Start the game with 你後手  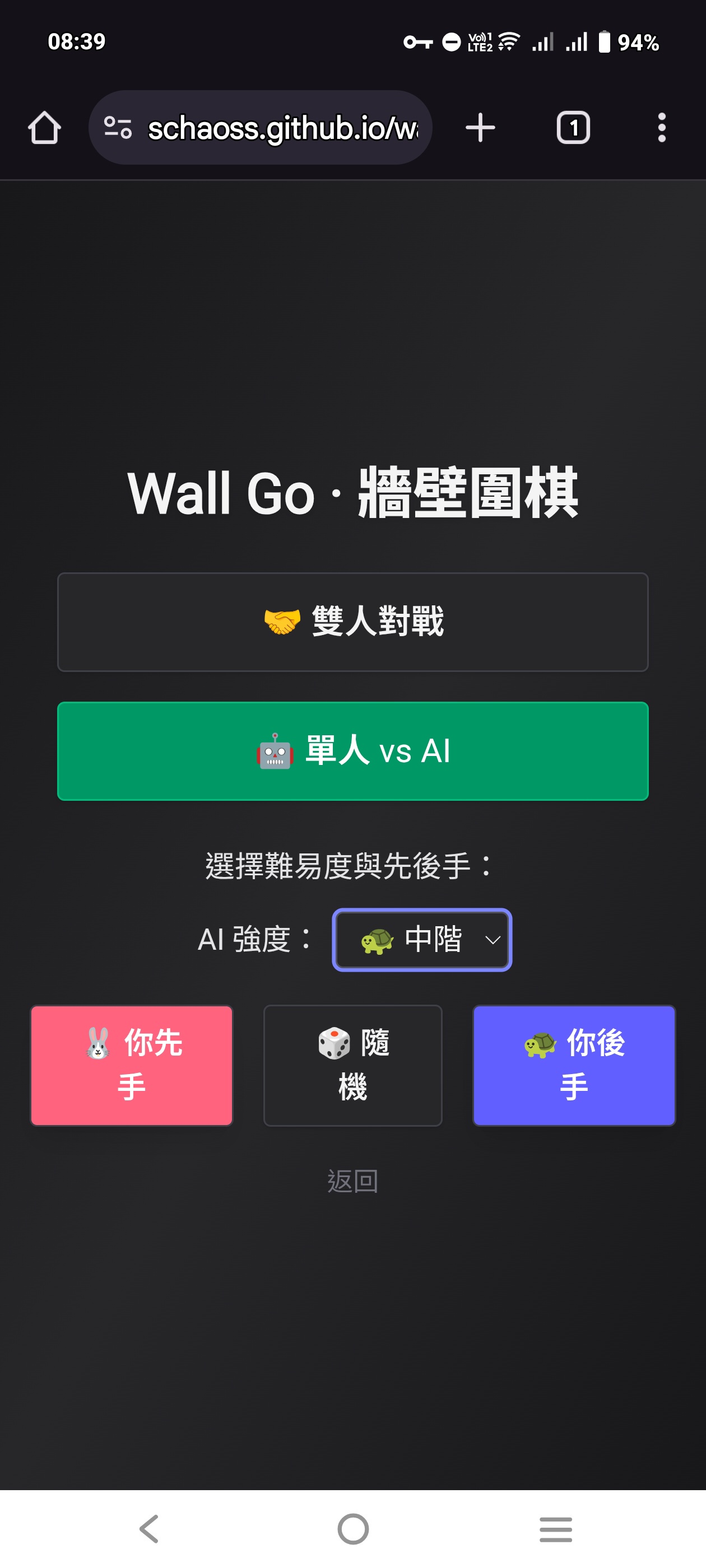574,1065
